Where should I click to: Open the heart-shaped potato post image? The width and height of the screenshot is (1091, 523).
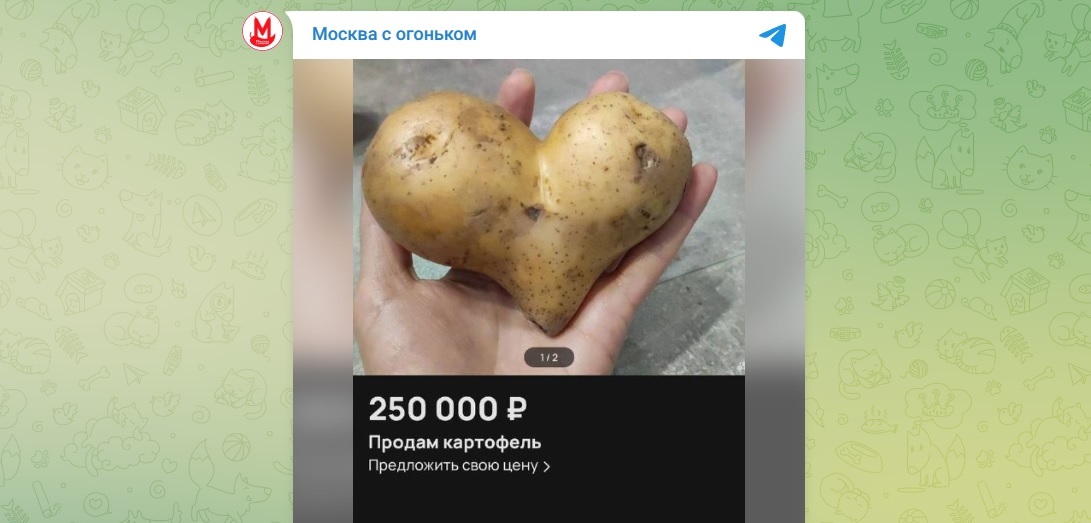pyautogui.click(x=548, y=215)
